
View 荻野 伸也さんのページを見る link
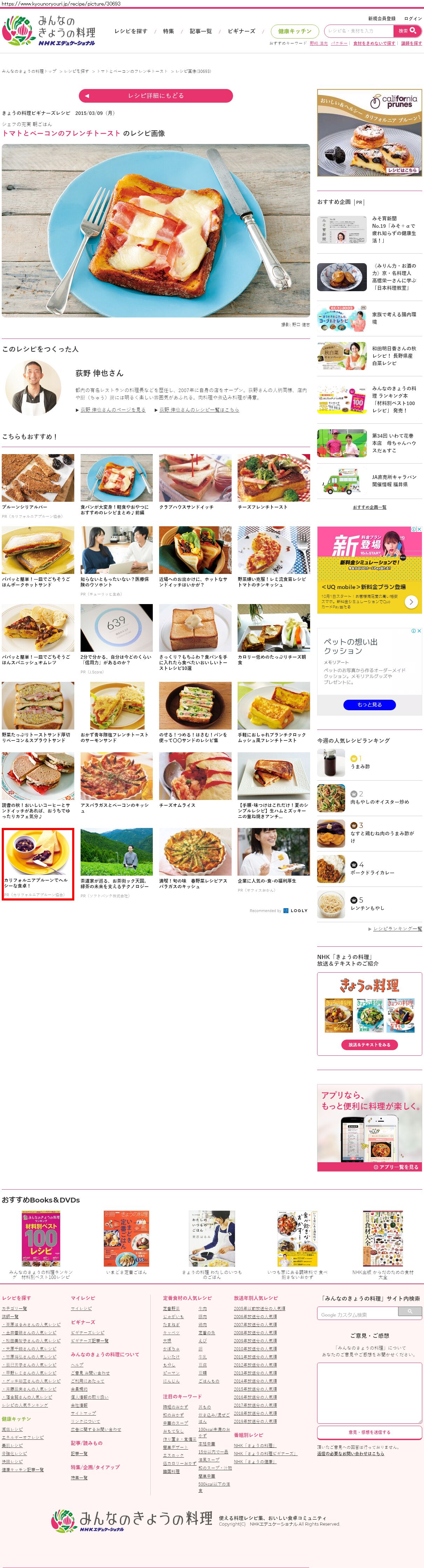(x=112, y=410)
